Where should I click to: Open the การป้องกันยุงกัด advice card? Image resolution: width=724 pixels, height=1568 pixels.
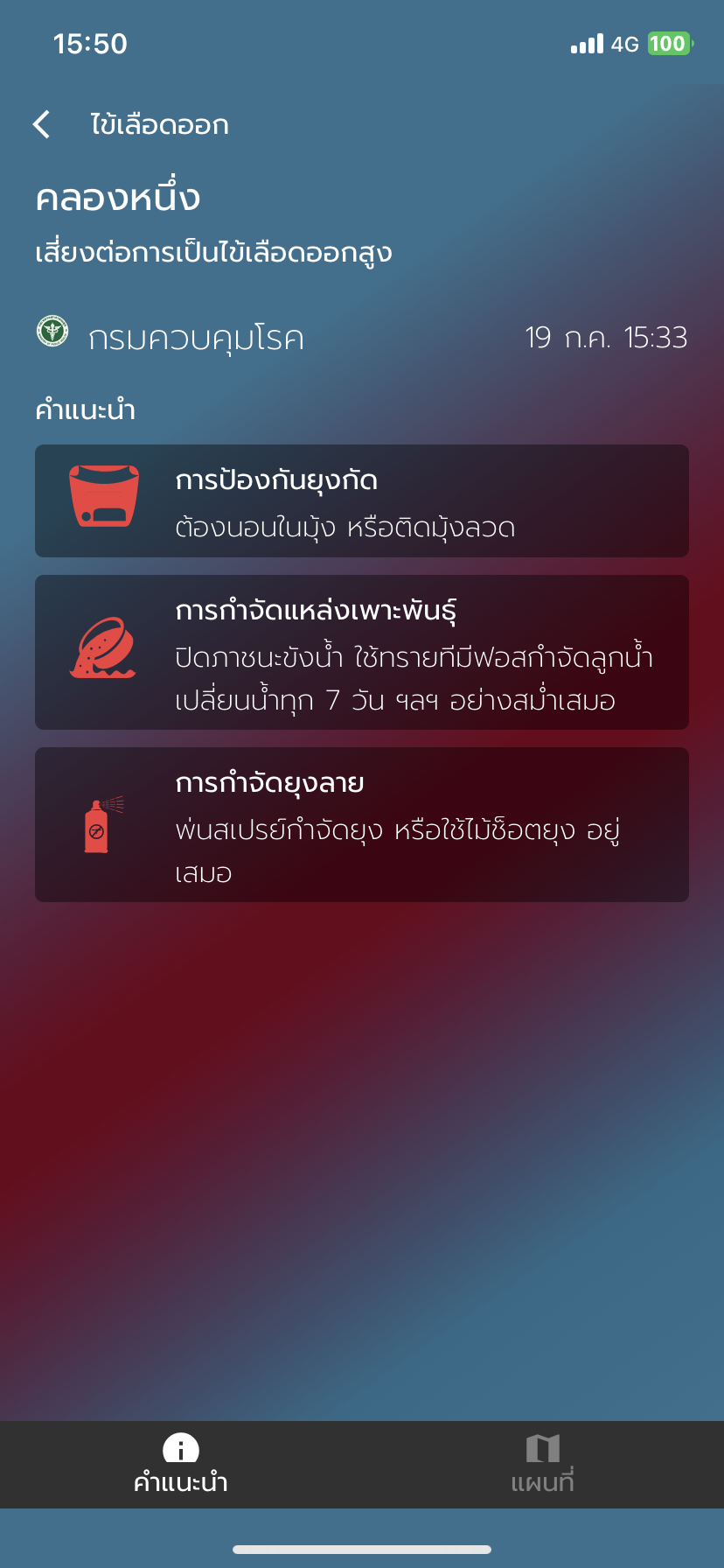pyautogui.click(x=362, y=501)
